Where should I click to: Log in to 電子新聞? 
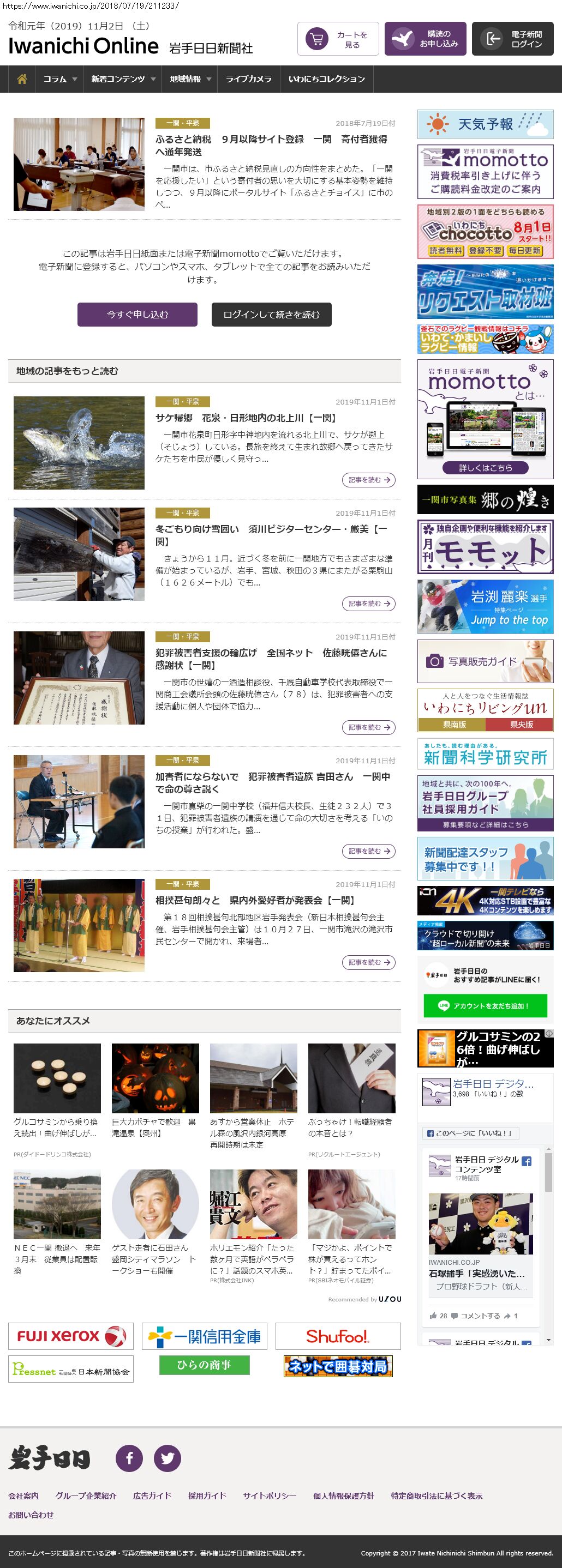pos(512,40)
